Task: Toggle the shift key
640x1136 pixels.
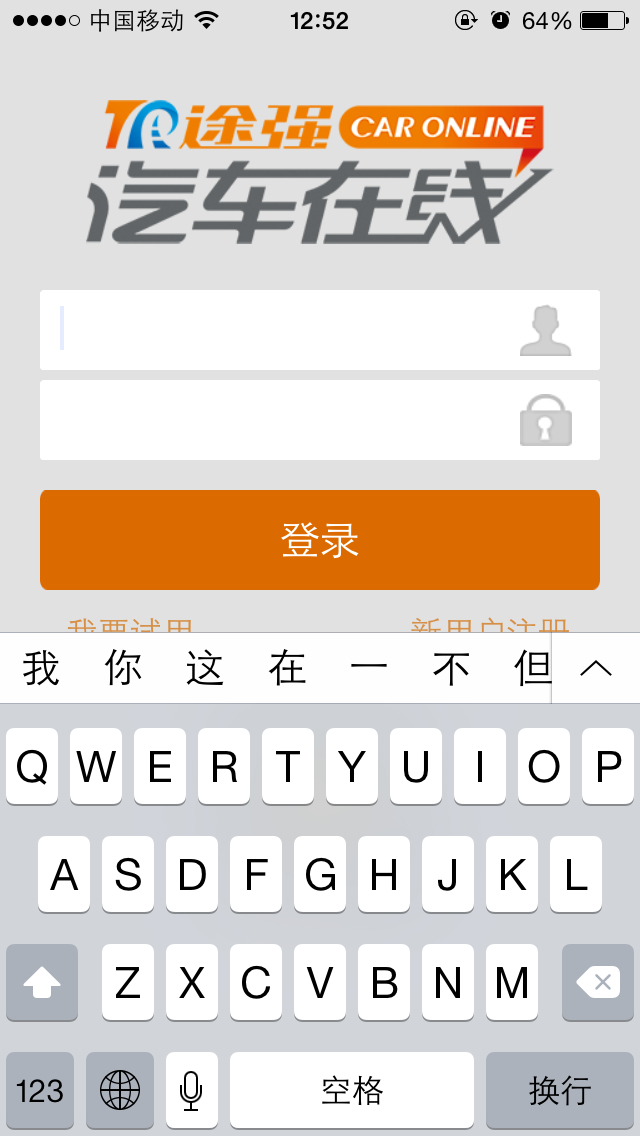Action: point(42,982)
